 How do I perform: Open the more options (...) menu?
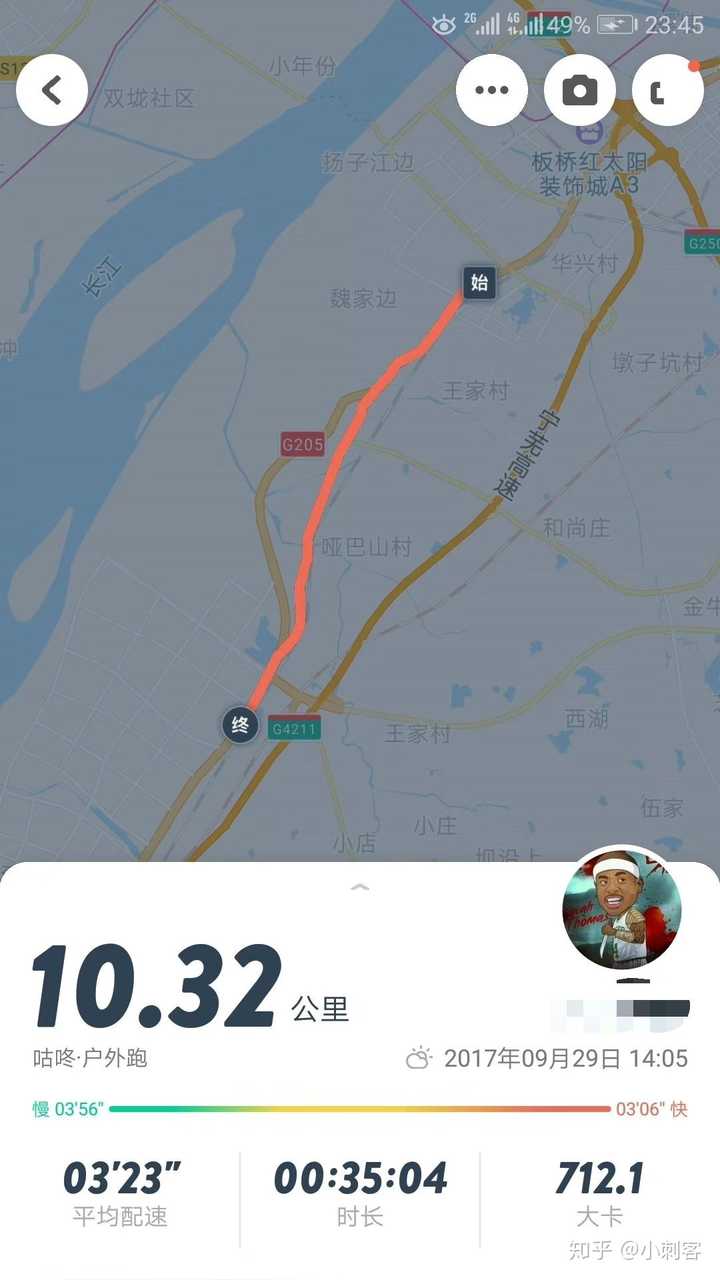492,89
